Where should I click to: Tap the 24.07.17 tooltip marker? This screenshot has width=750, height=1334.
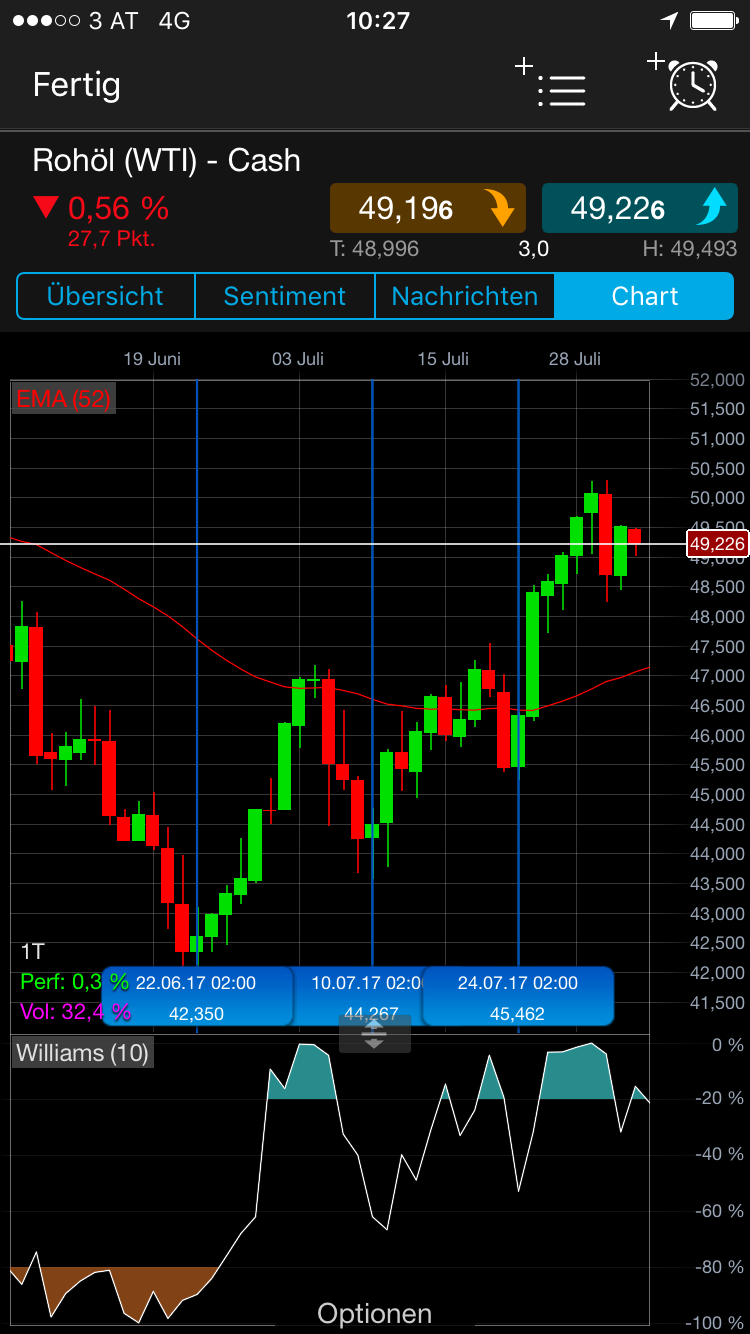(518, 995)
